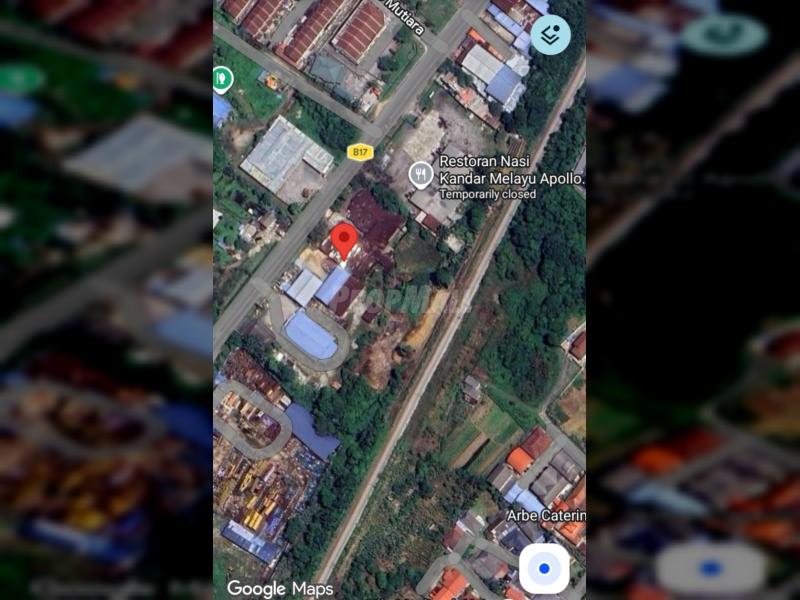Open Restoran Nasi Kandar Melayu Apollo marker
800x600 pixels.
click(421, 175)
